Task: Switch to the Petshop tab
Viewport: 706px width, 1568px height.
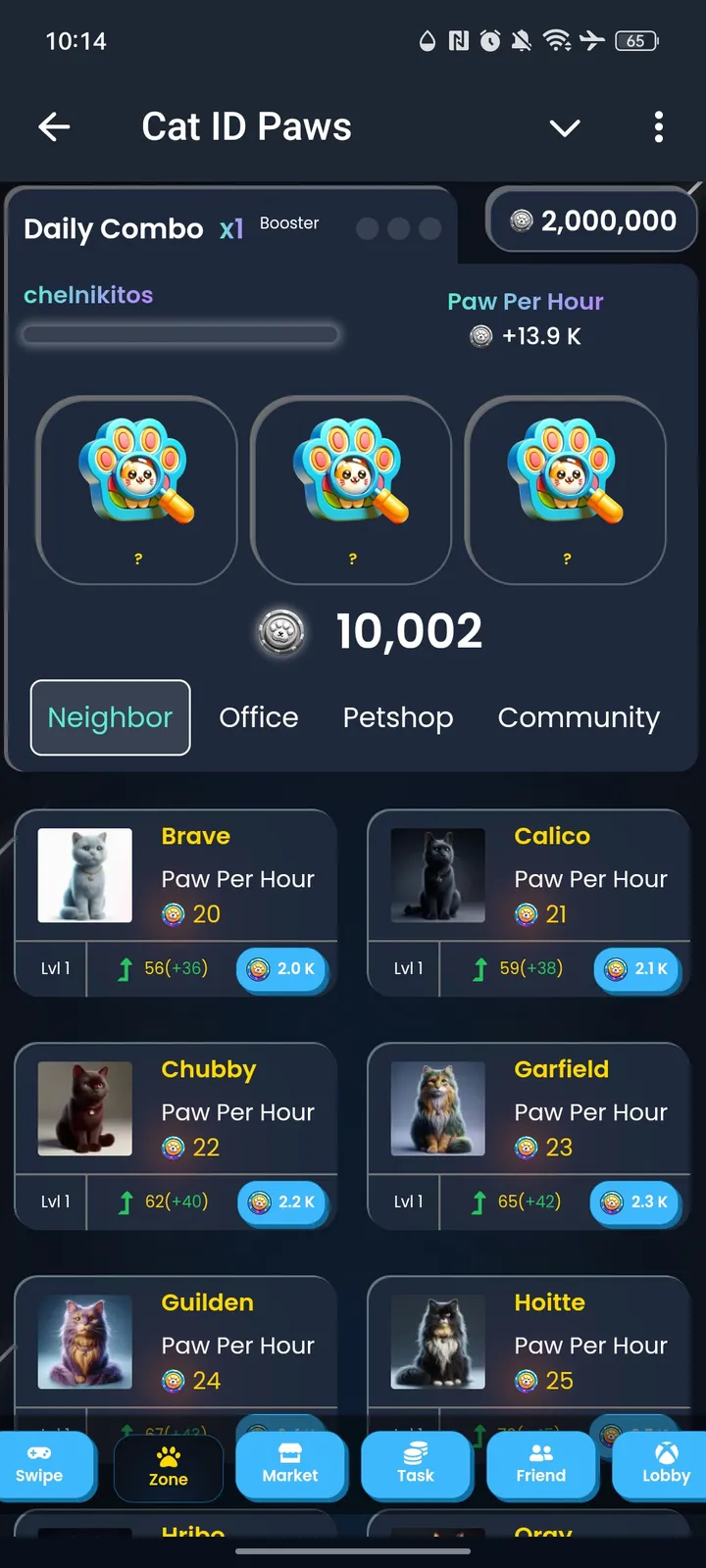Action: click(x=398, y=717)
